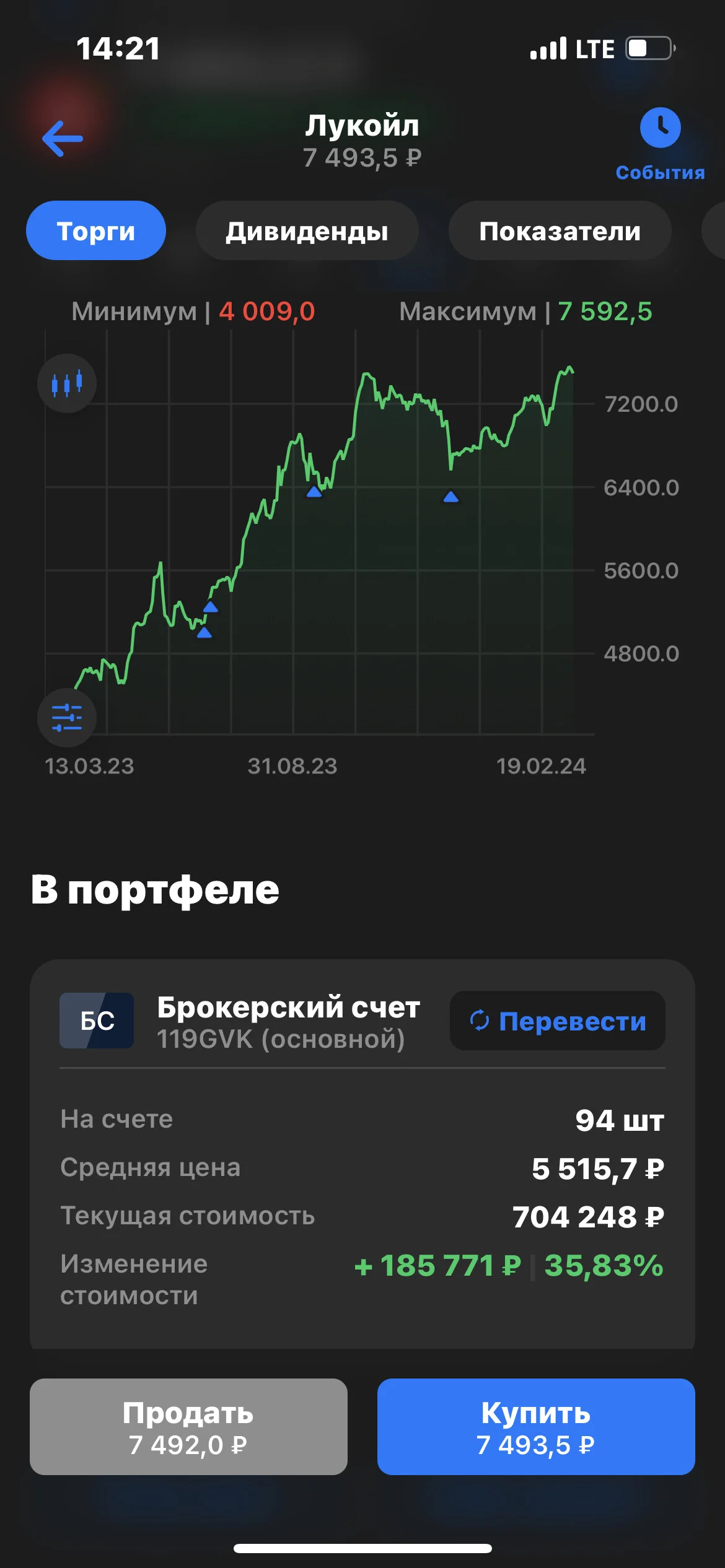This screenshot has height=1568, width=725.
Task: Open the События clock icon
Action: click(x=660, y=128)
